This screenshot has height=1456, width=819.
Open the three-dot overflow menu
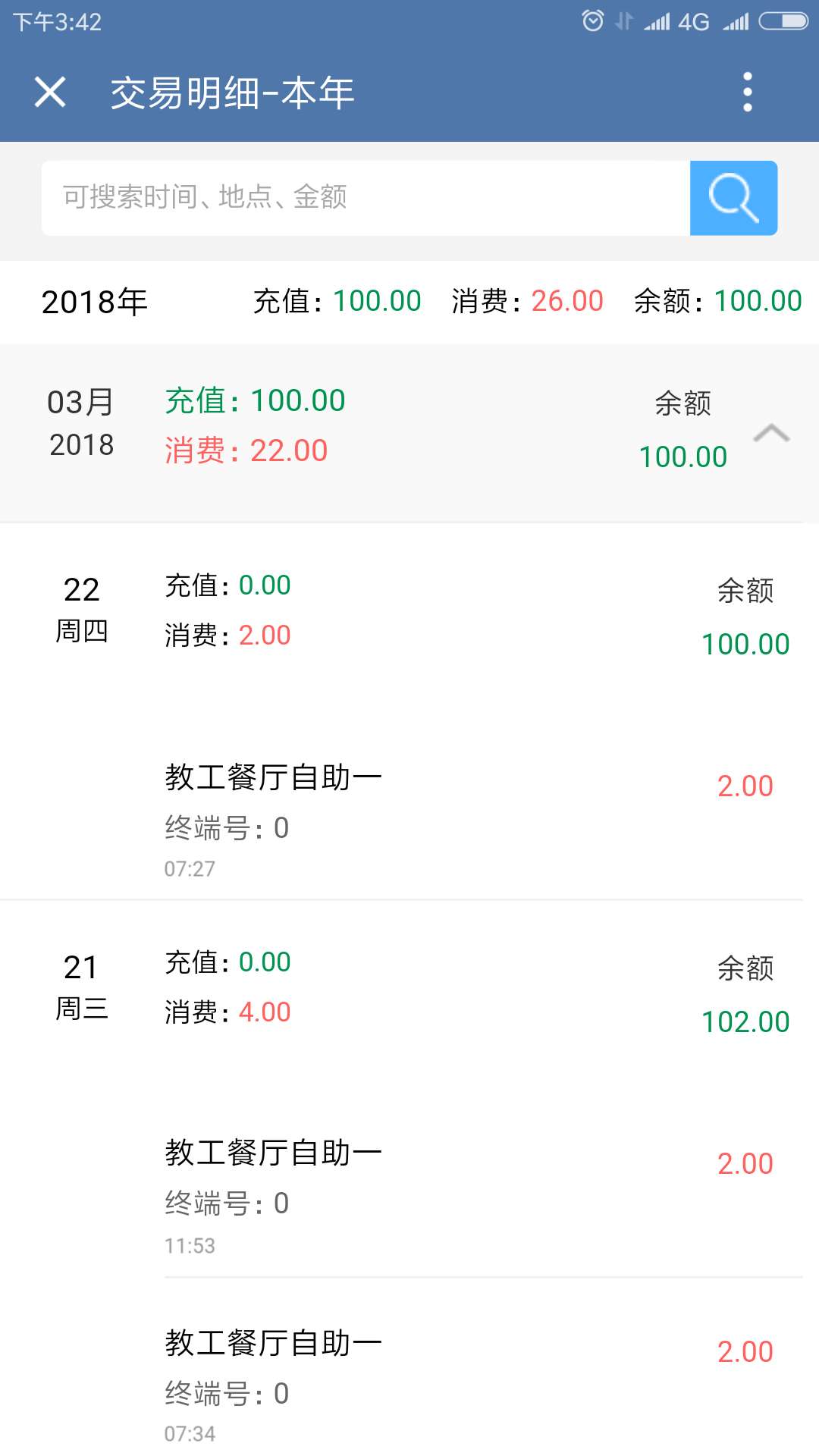tap(748, 93)
